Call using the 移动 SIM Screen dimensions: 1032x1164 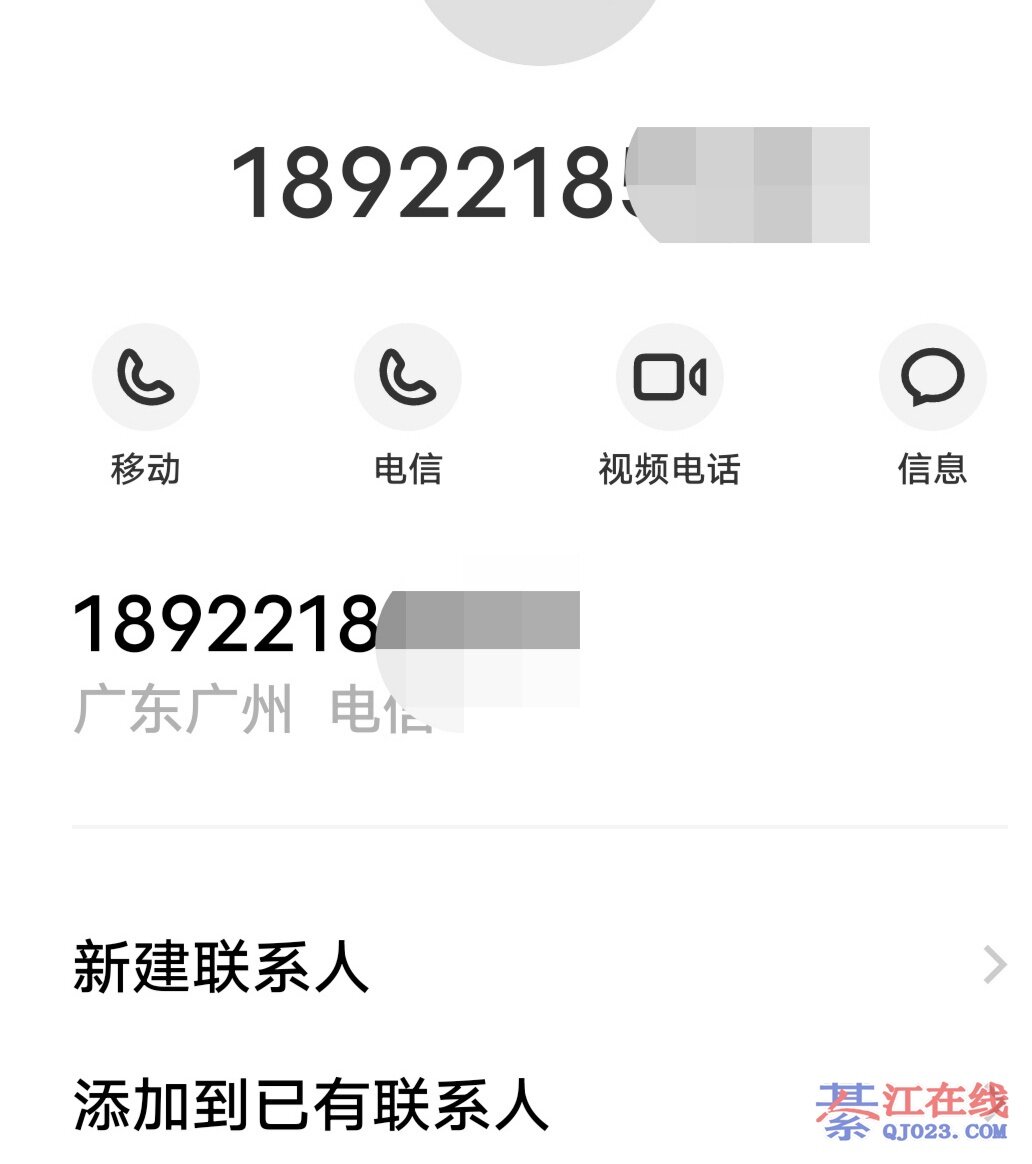click(x=146, y=378)
